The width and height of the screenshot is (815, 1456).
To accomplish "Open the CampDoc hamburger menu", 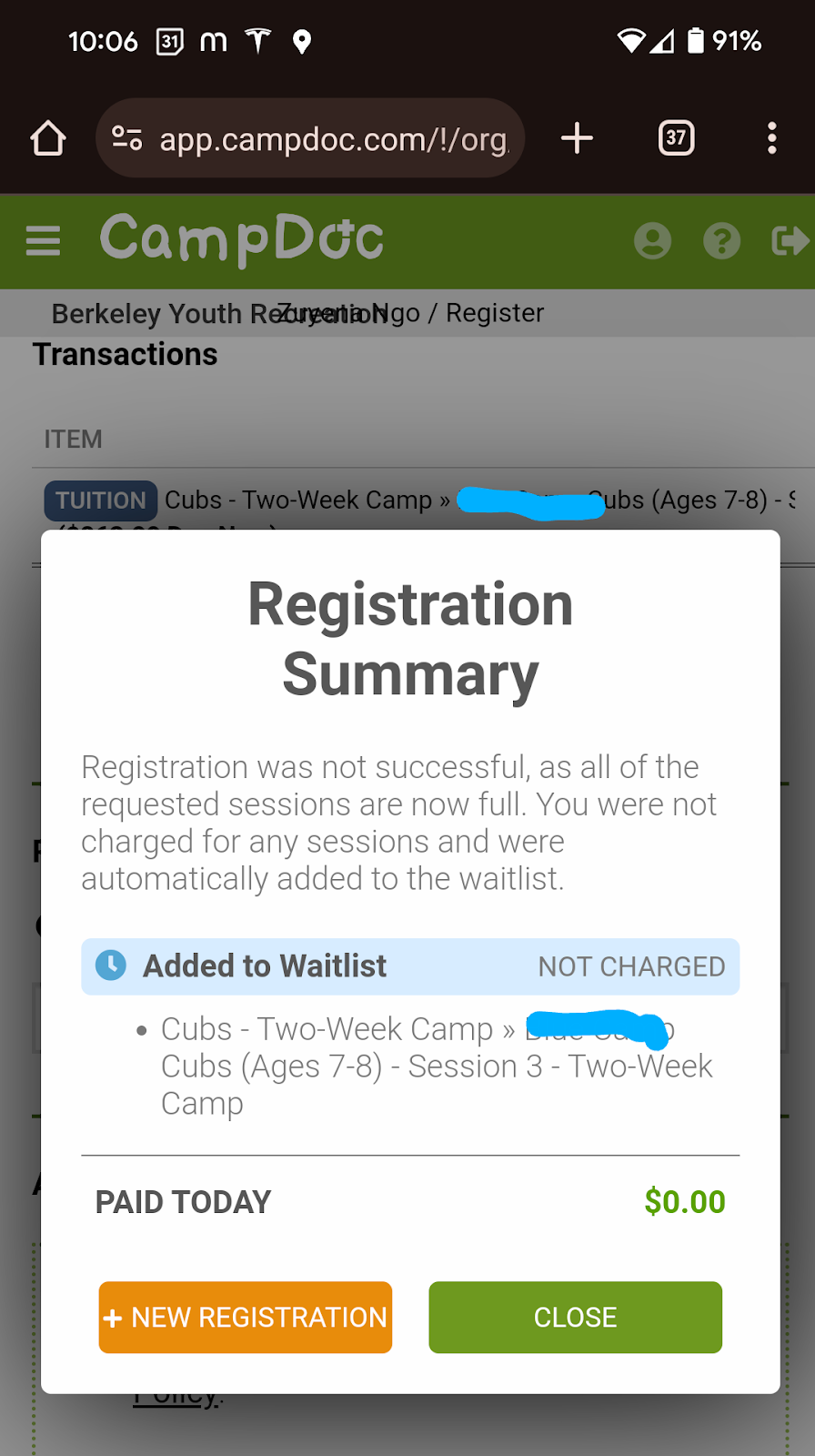I will coord(43,241).
